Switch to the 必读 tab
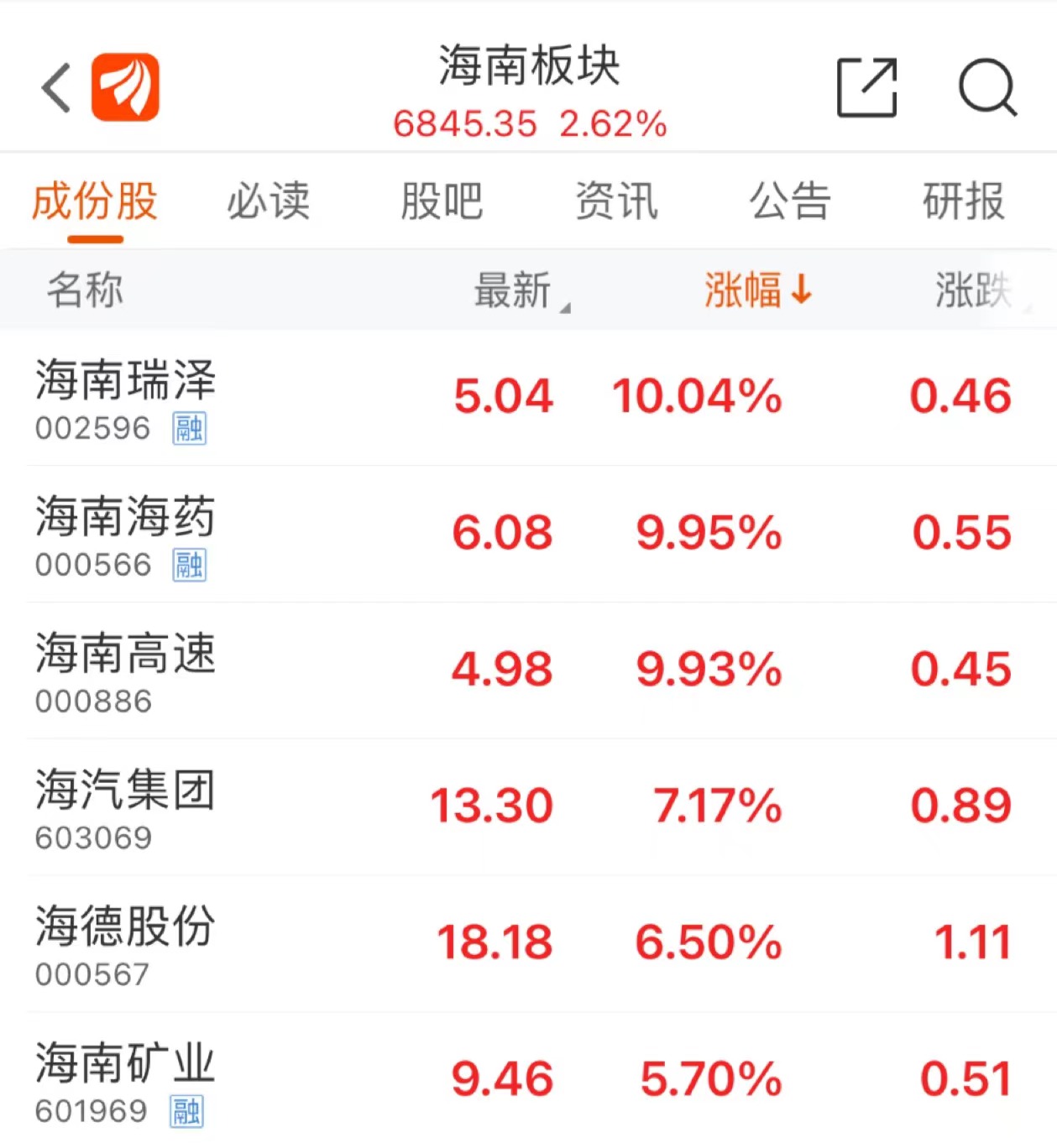Viewport: 1057px width, 1148px height. pyautogui.click(x=269, y=201)
